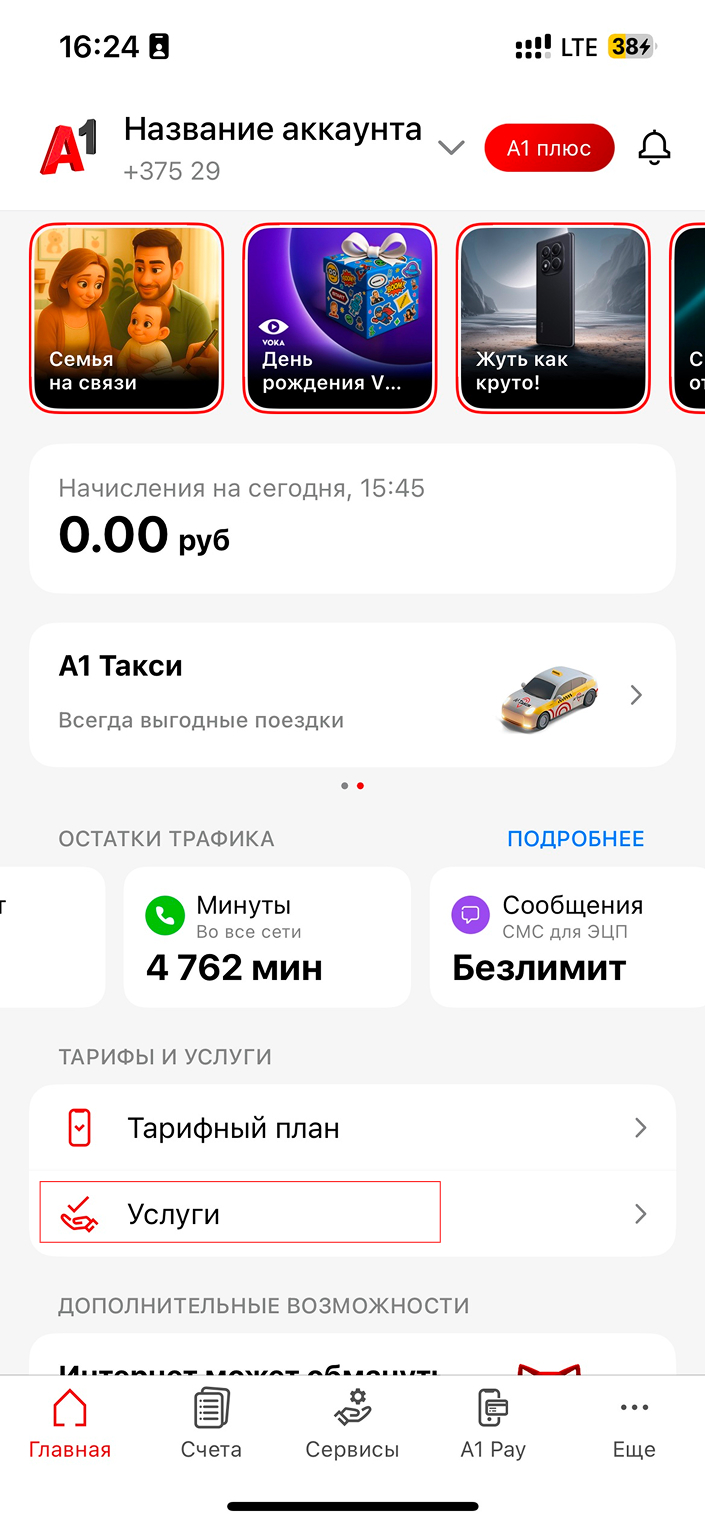Viewport: 706px width, 1525px height.
Task: Open the День рождения VOKA story
Action: [340, 317]
